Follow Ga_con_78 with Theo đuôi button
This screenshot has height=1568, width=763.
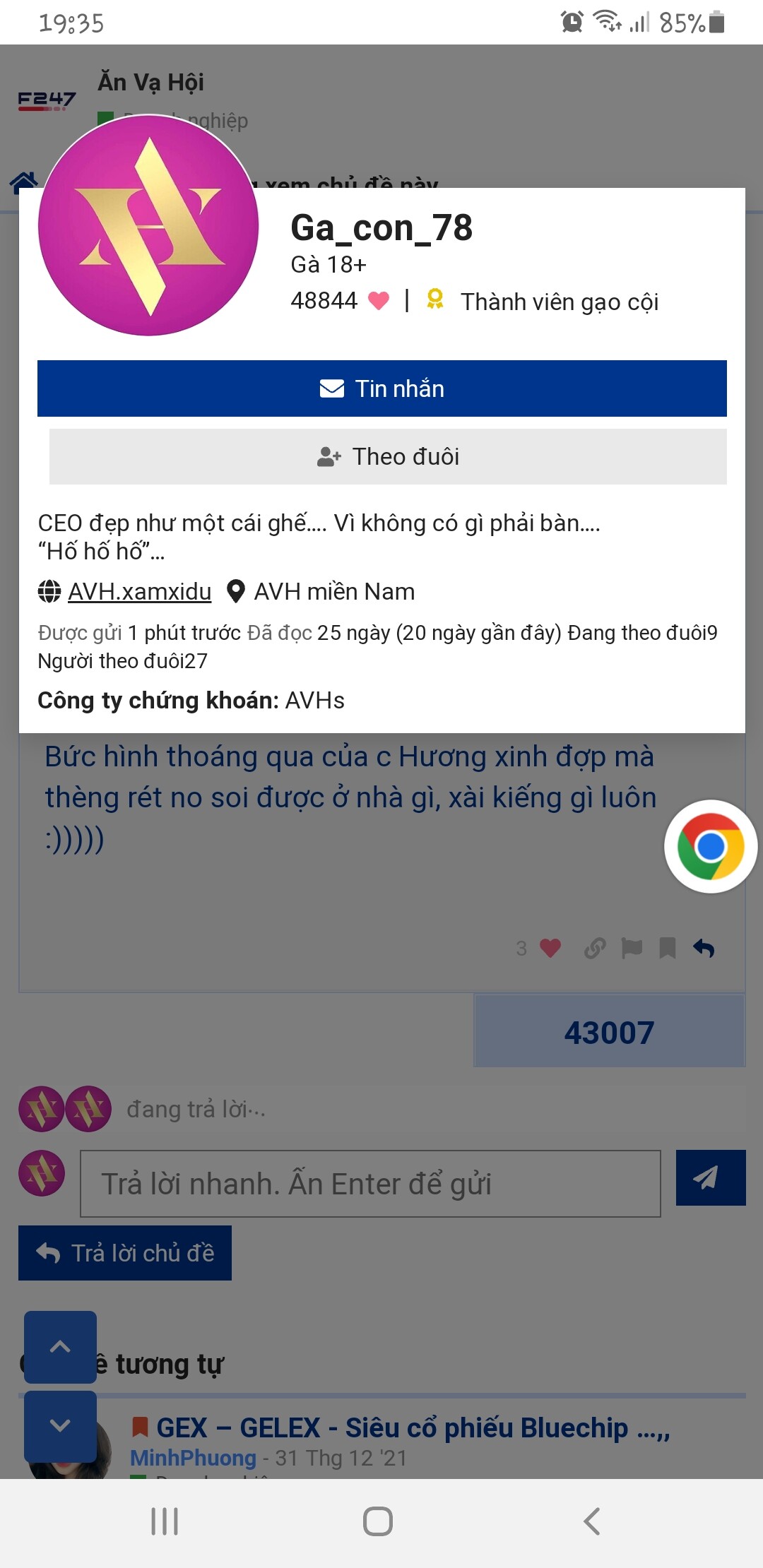tap(387, 456)
